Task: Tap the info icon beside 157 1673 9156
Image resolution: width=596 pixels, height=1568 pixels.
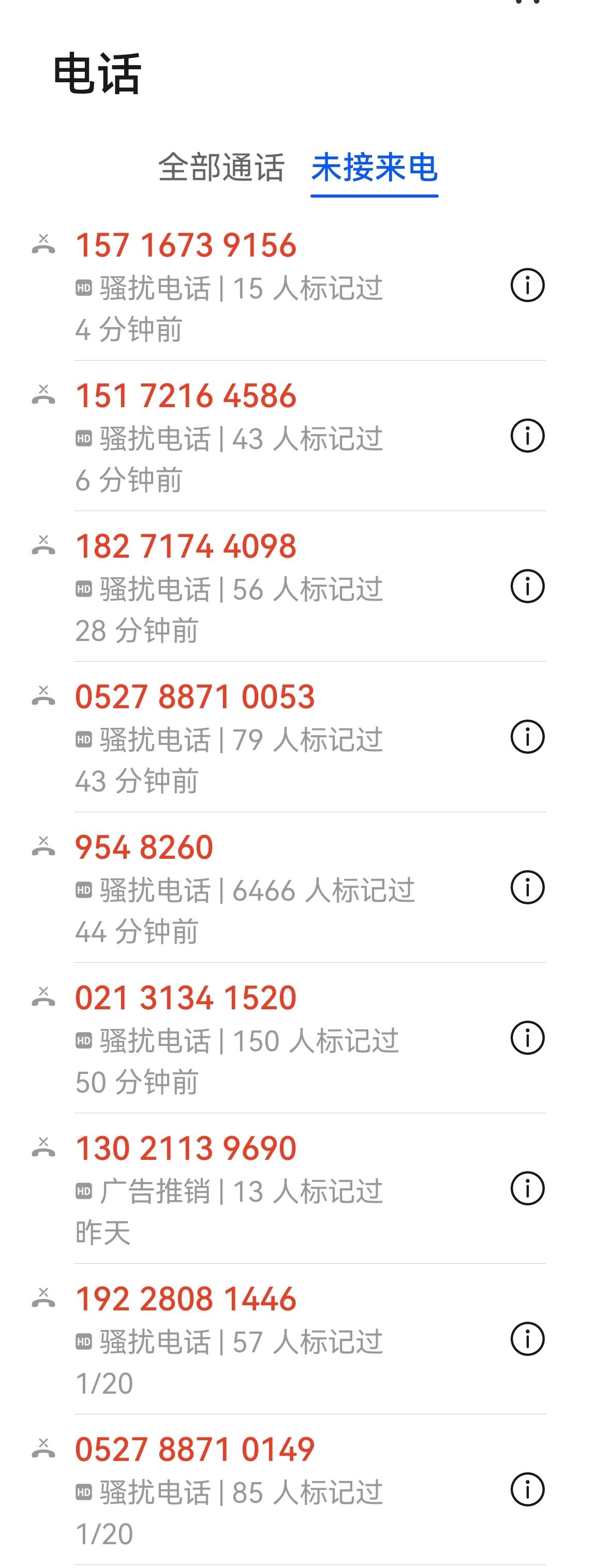Action: [x=529, y=284]
